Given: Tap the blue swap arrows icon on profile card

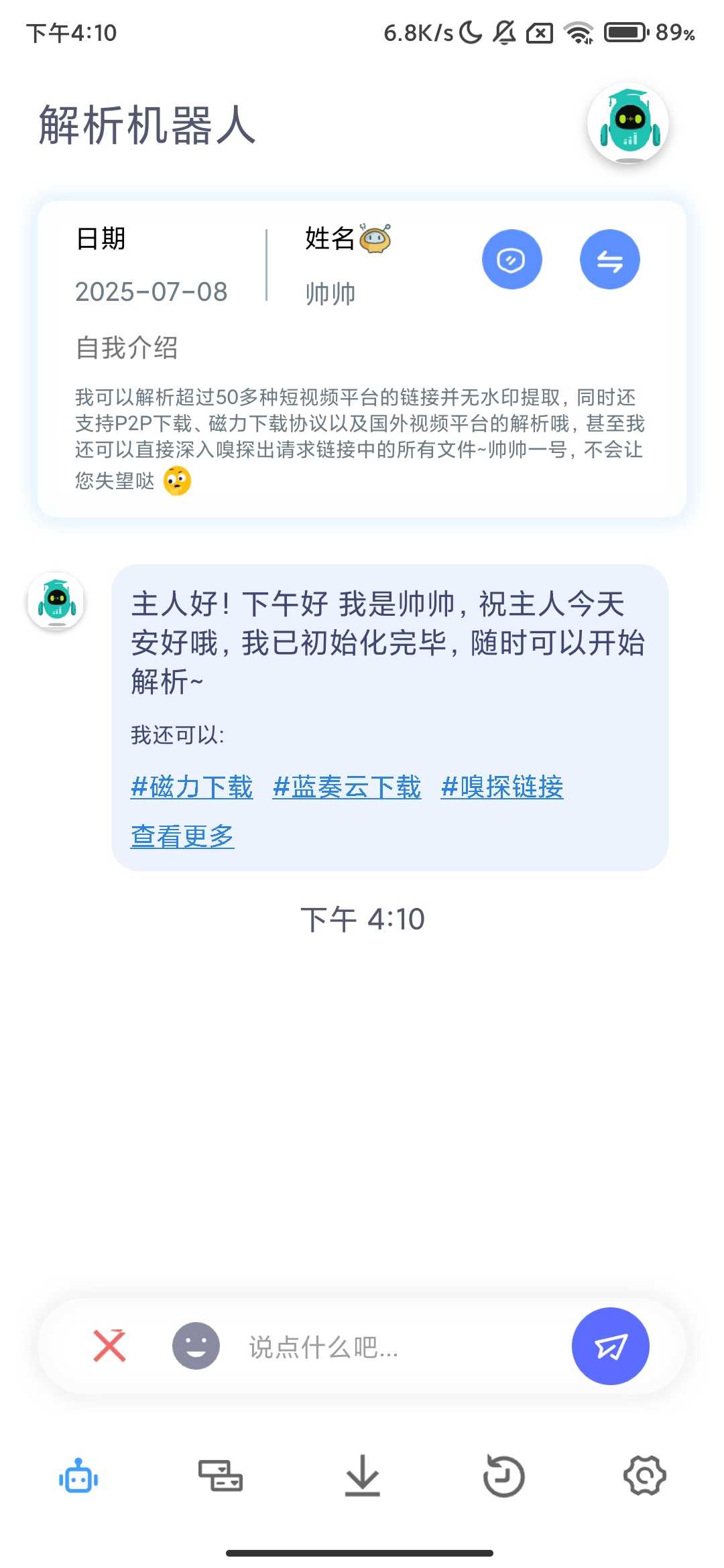Looking at the screenshot, I should [x=609, y=259].
